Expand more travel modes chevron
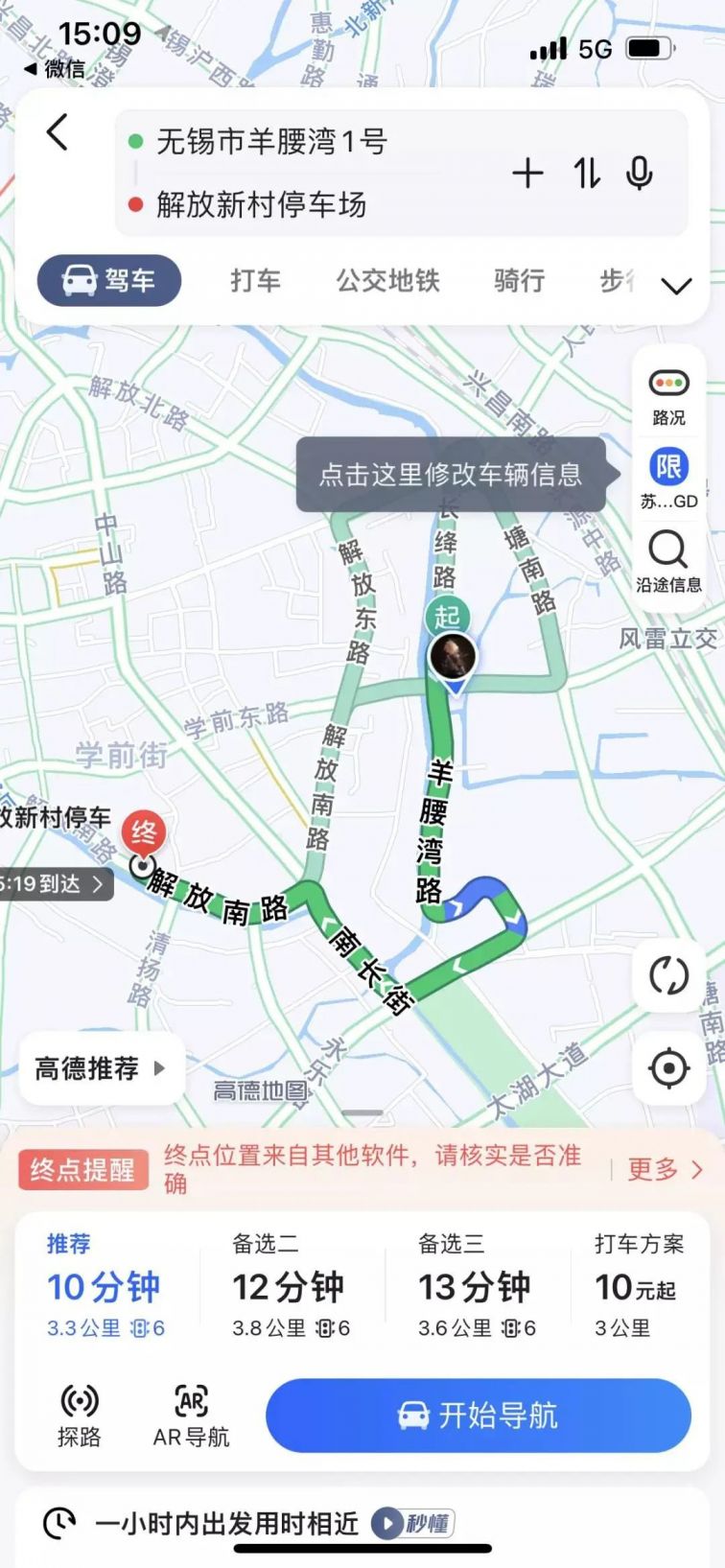Viewport: 725px width, 1568px height. pyautogui.click(x=677, y=286)
